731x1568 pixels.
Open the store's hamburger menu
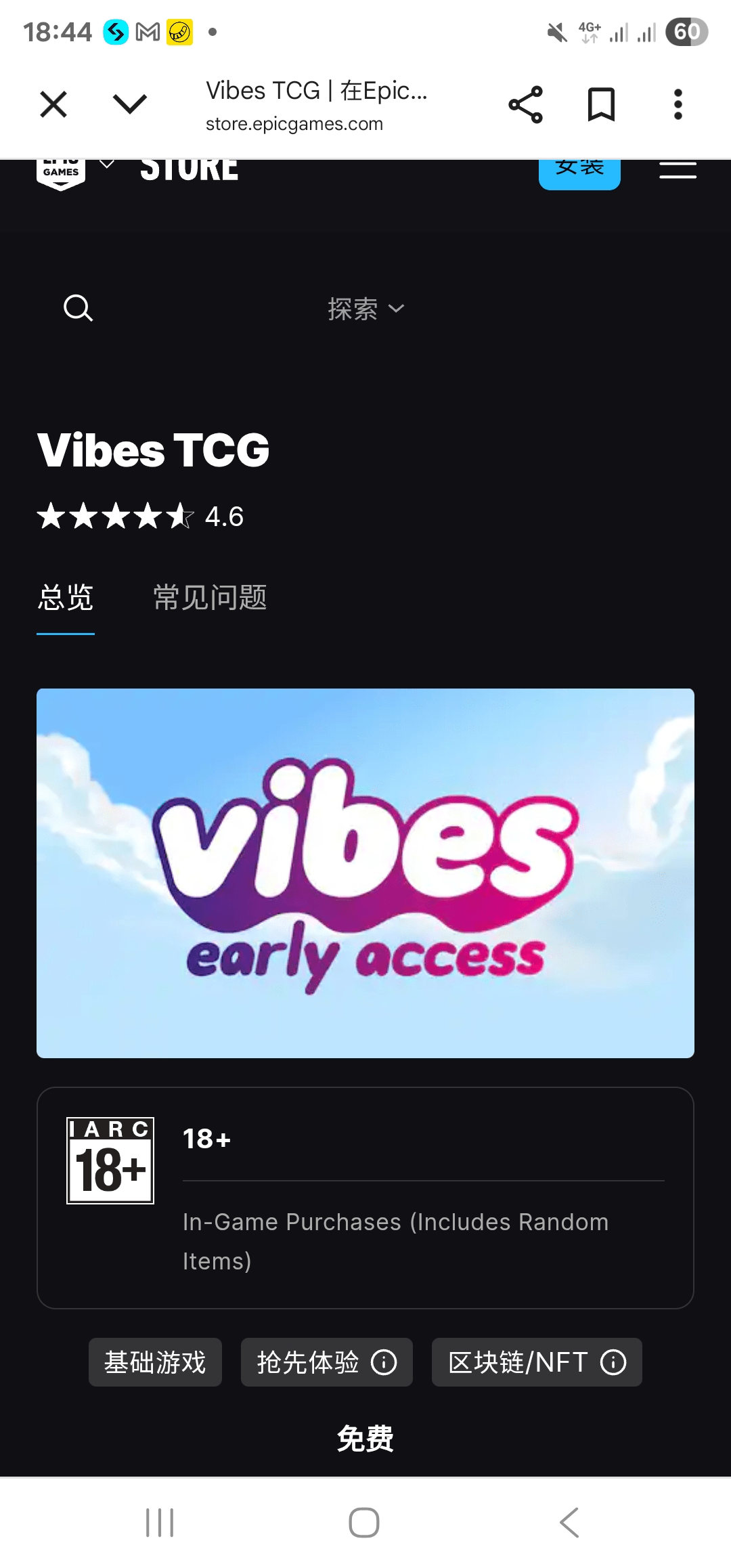coord(678,171)
